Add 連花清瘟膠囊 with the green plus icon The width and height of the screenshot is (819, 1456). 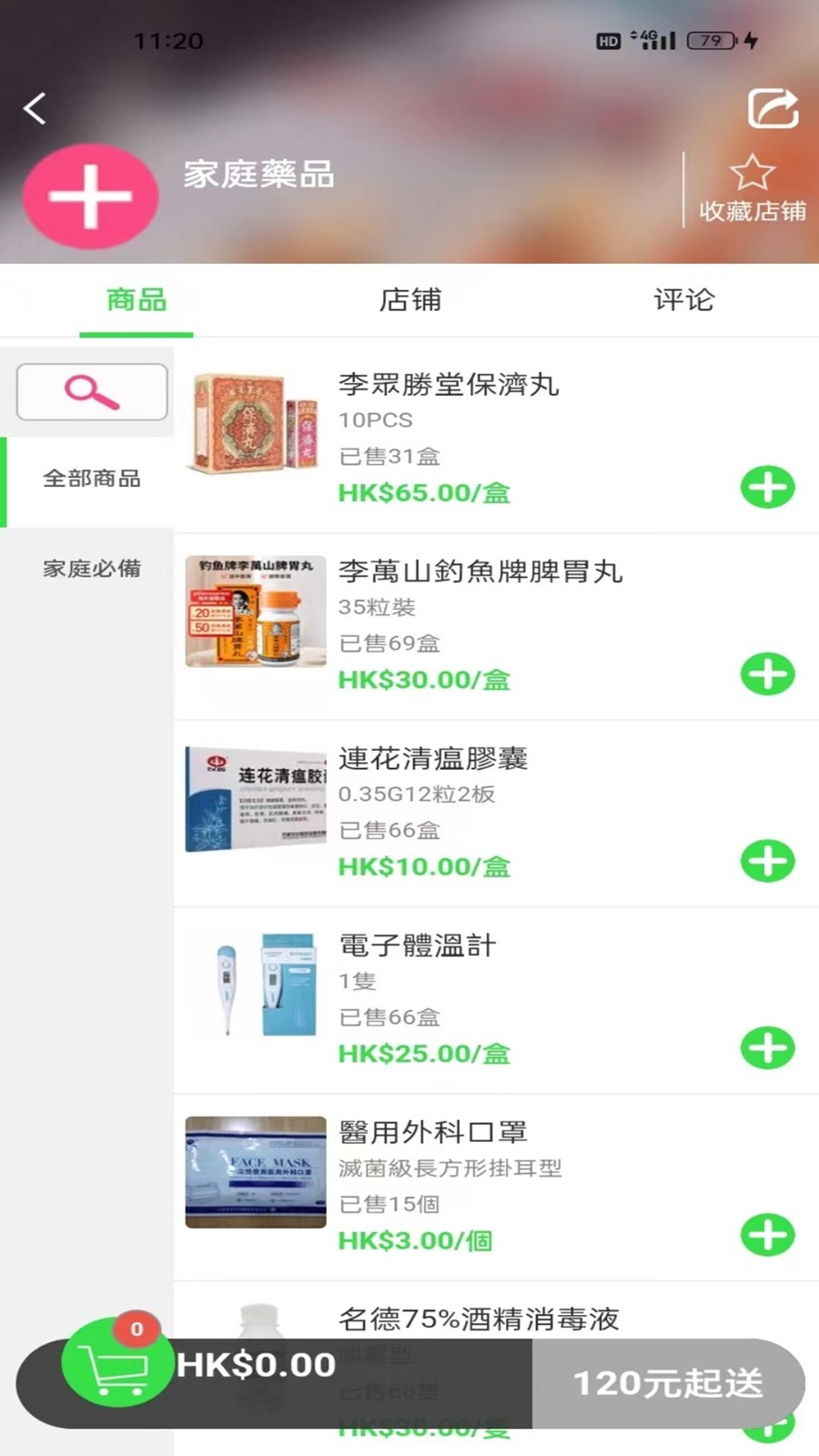[767, 861]
